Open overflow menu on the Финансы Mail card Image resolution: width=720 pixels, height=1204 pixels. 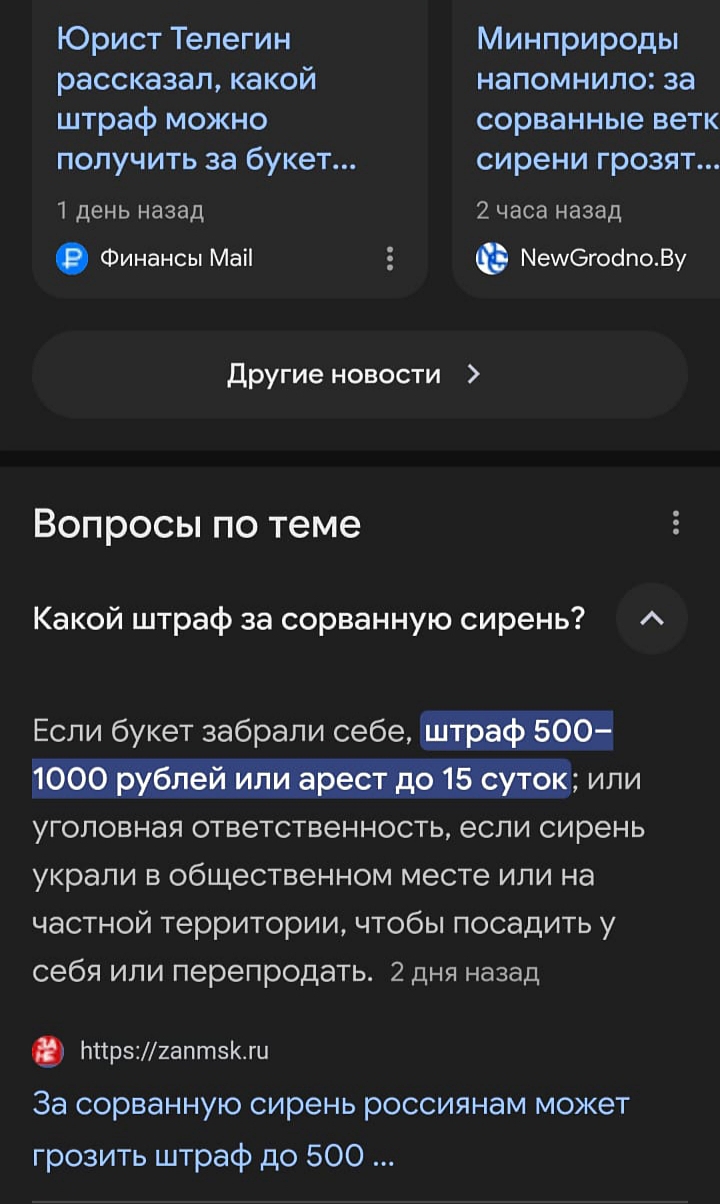[x=389, y=259]
